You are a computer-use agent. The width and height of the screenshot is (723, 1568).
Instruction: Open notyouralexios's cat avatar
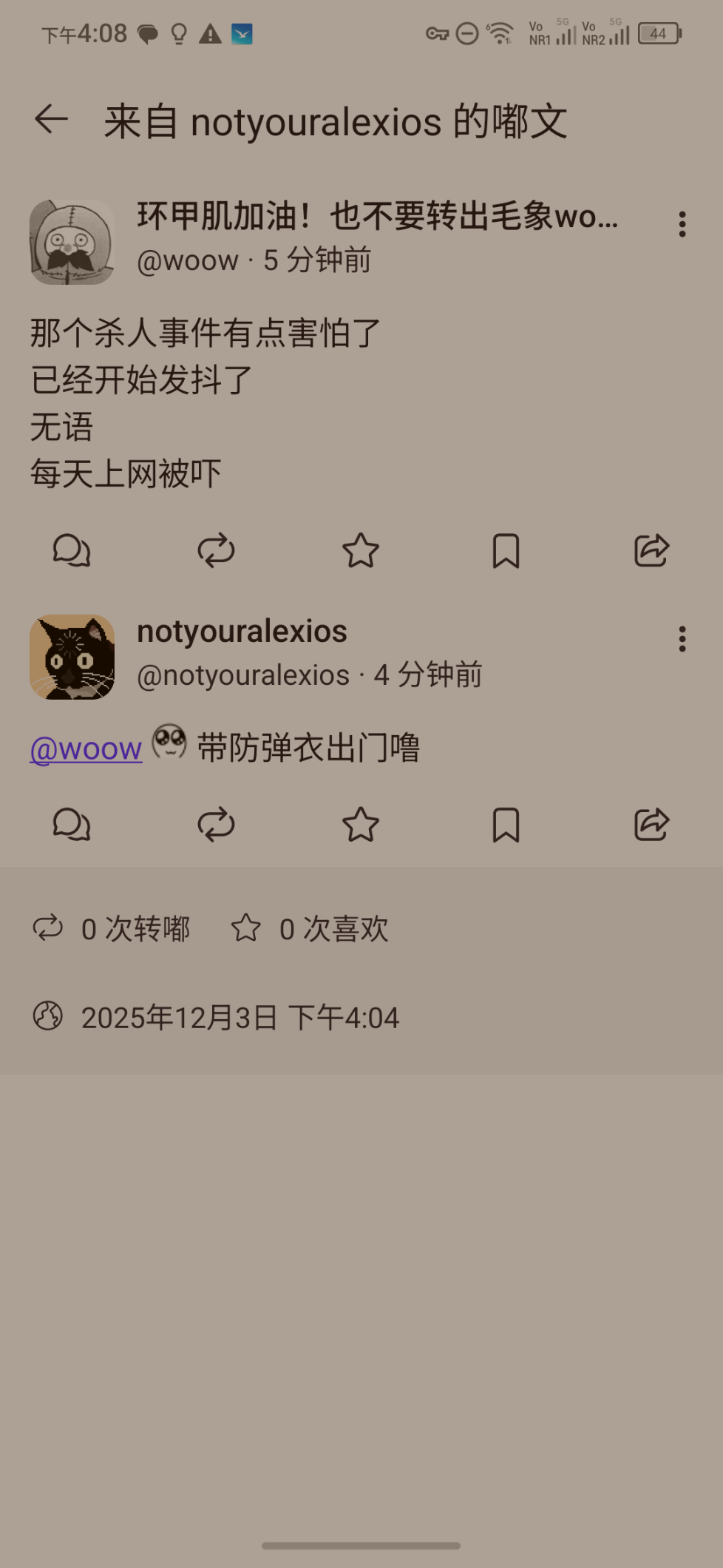[x=72, y=657]
